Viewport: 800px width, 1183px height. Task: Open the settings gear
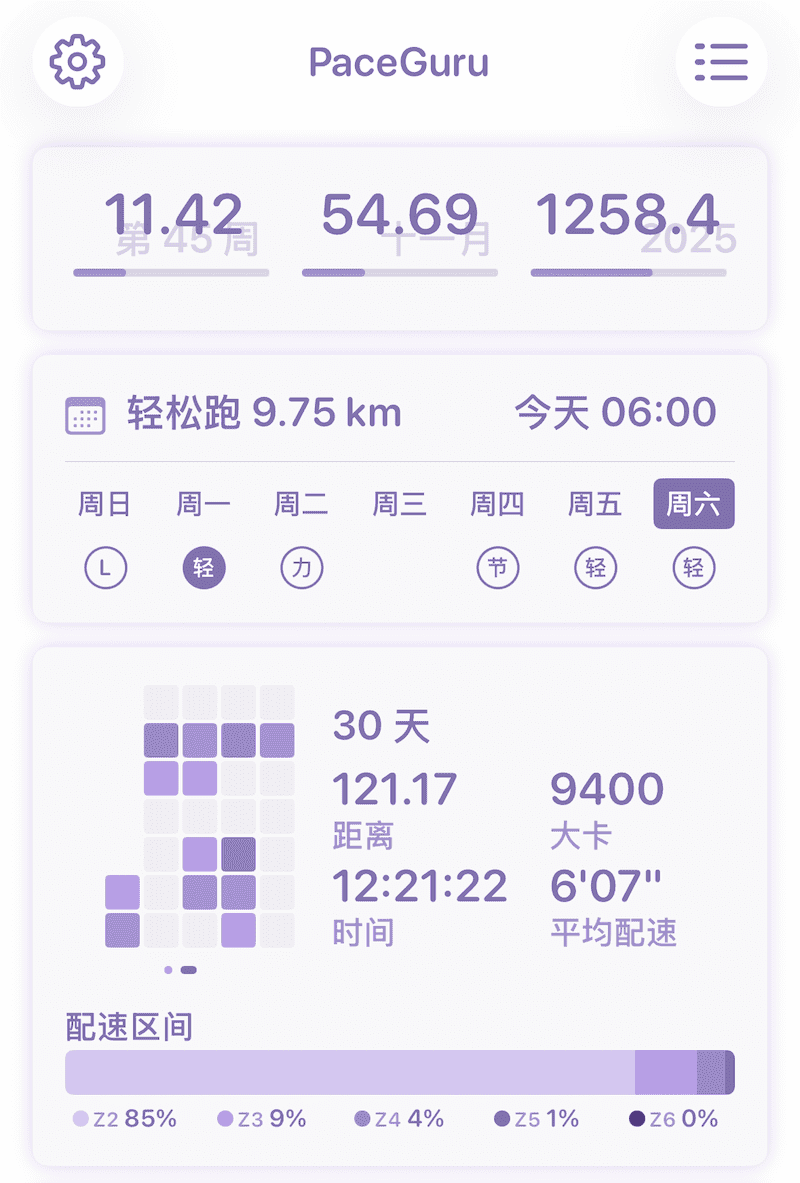click(77, 62)
